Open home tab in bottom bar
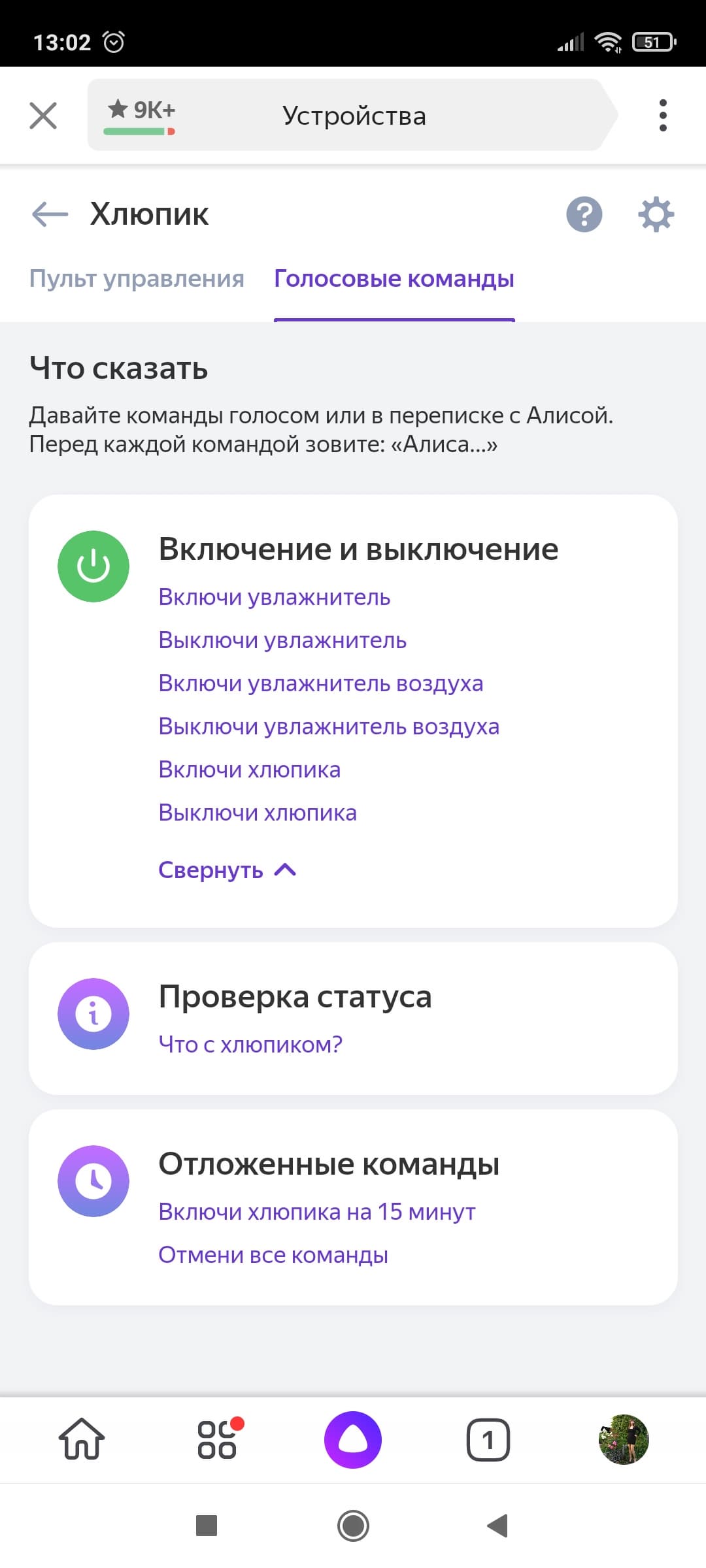The height and width of the screenshot is (1568, 706). [x=82, y=1439]
